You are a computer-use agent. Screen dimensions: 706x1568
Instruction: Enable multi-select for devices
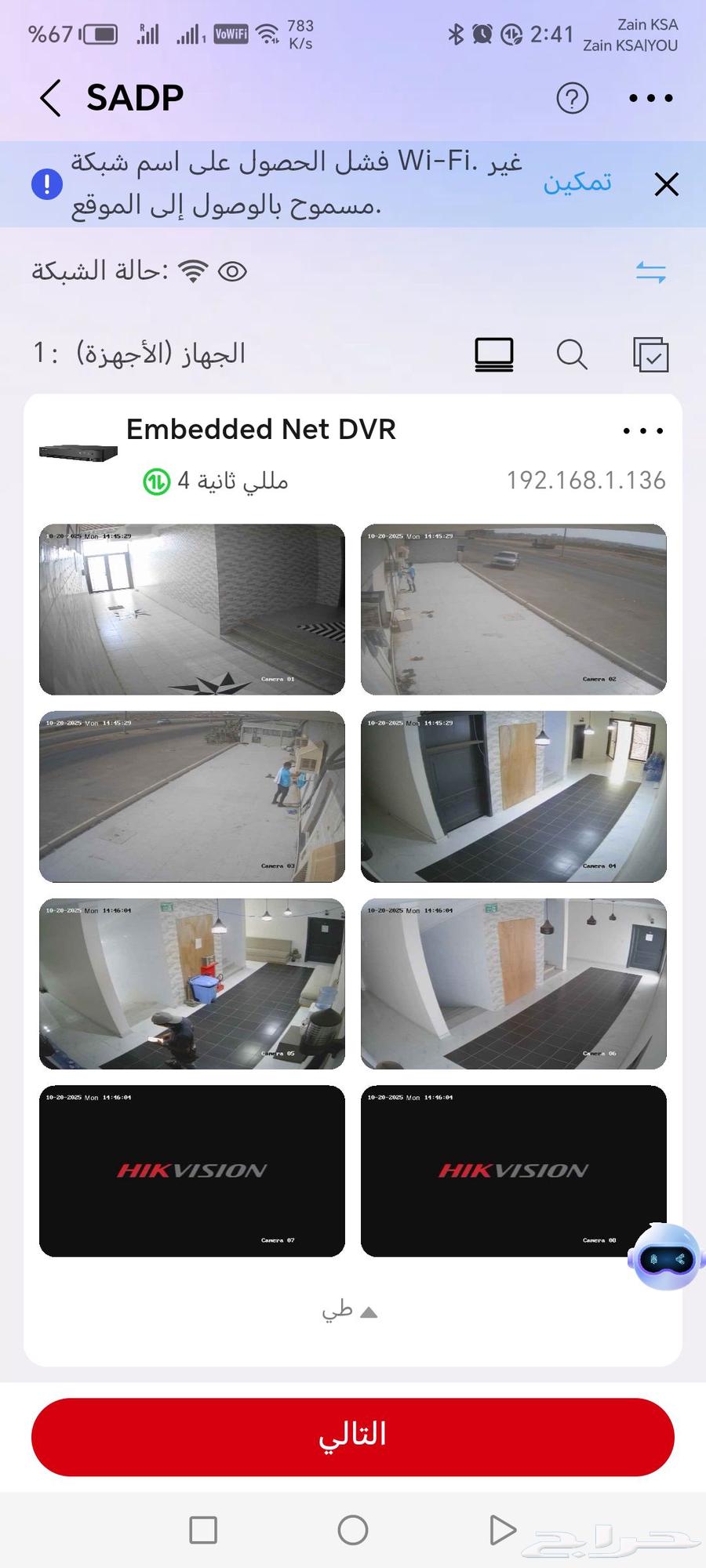(x=650, y=354)
